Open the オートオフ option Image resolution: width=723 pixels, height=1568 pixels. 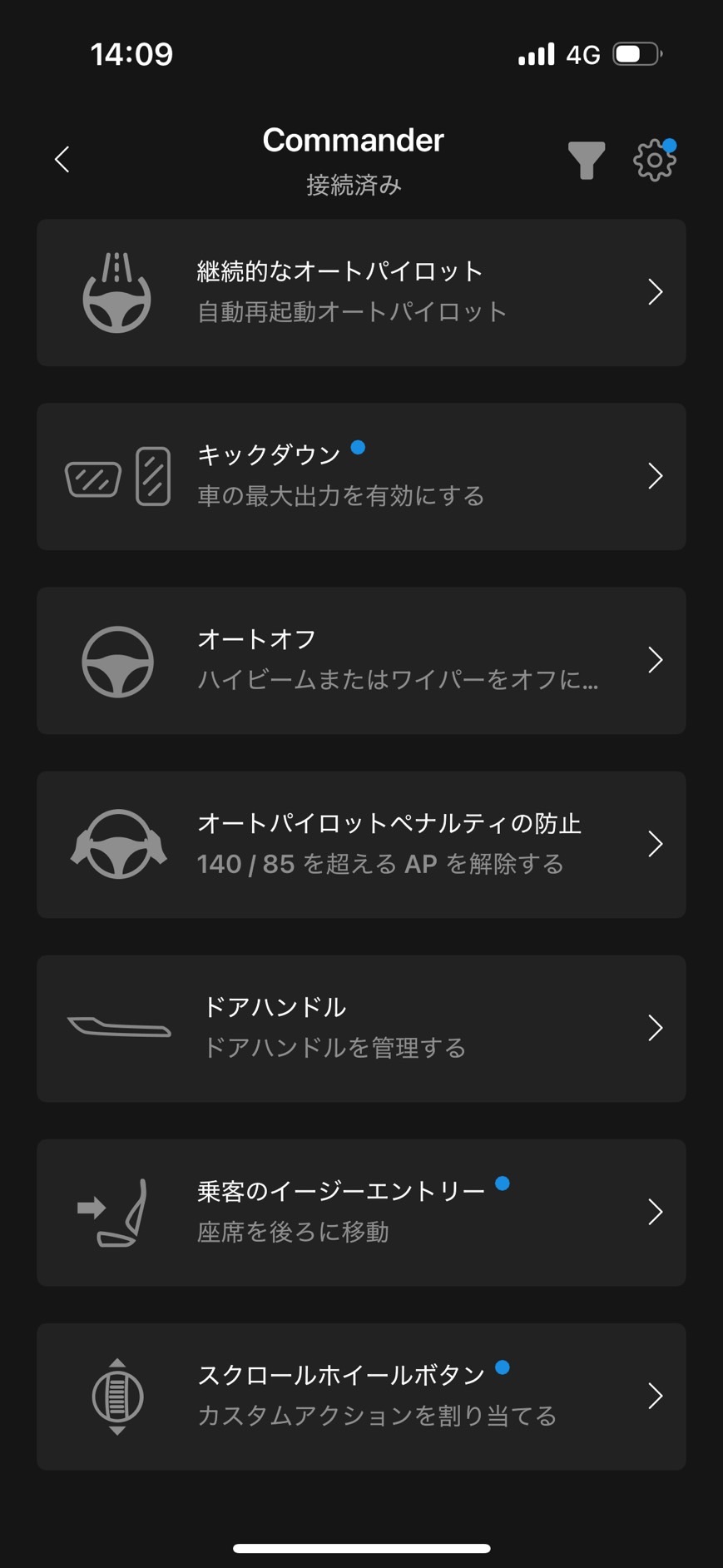point(361,660)
